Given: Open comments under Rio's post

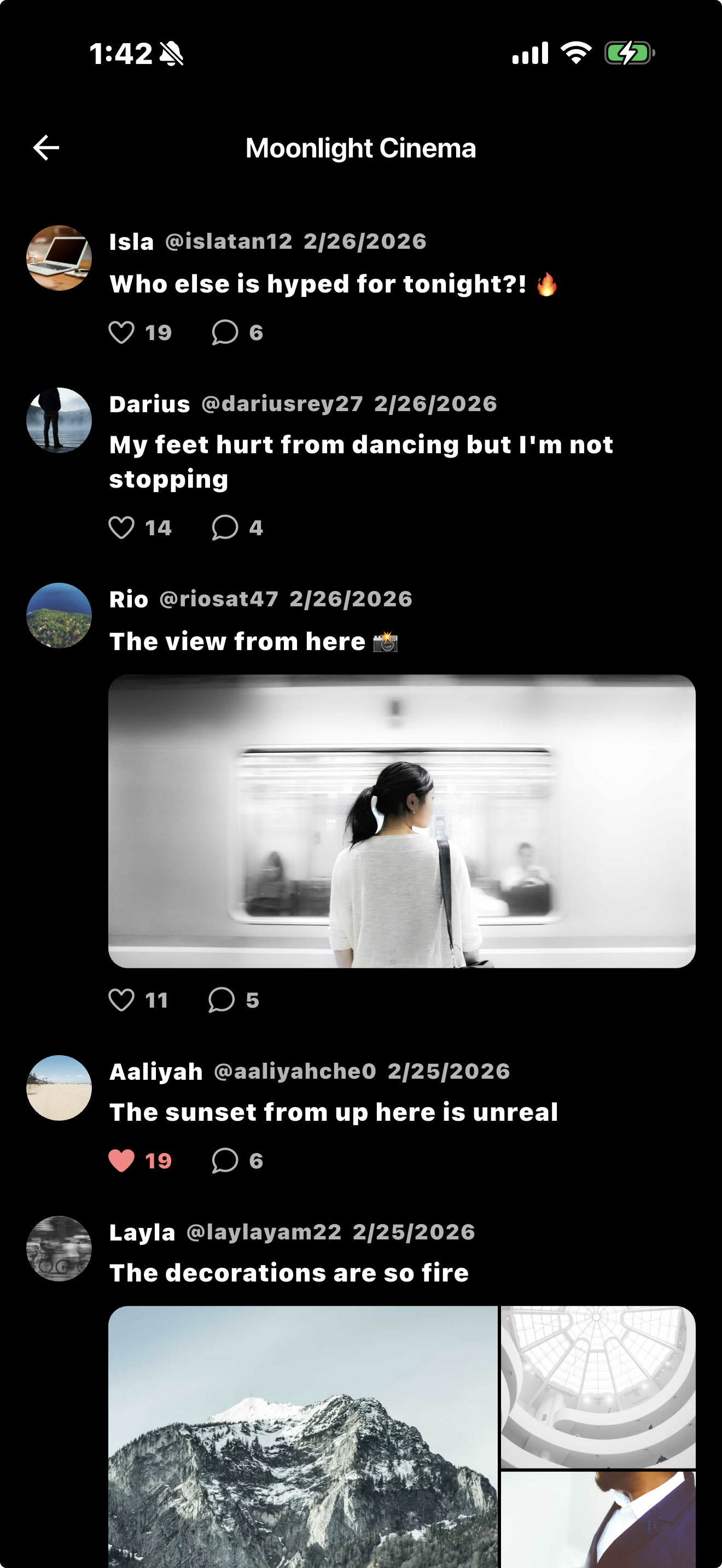Looking at the screenshot, I should 222,1000.
